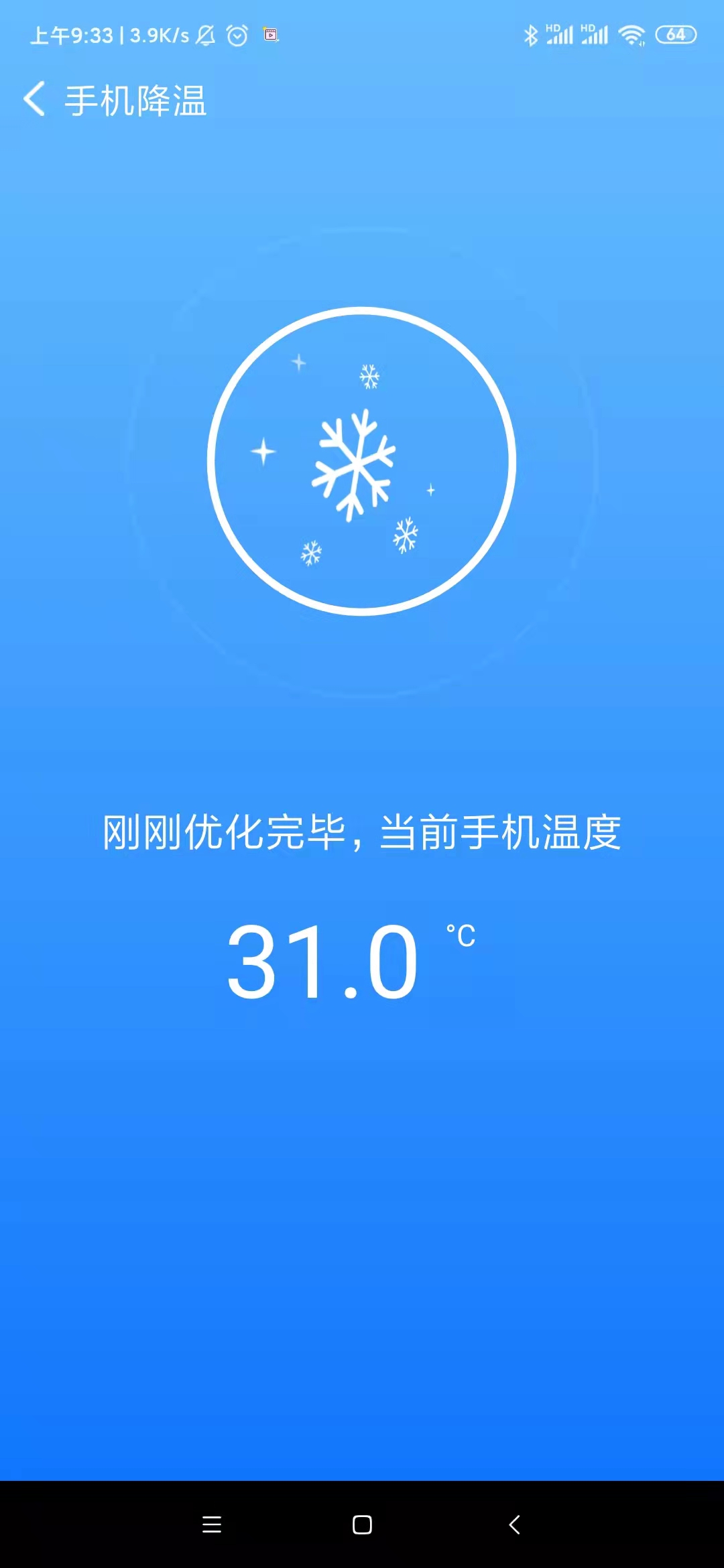Tap the first SIM signal bars
The height and width of the screenshot is (1568, 724).
562,36
